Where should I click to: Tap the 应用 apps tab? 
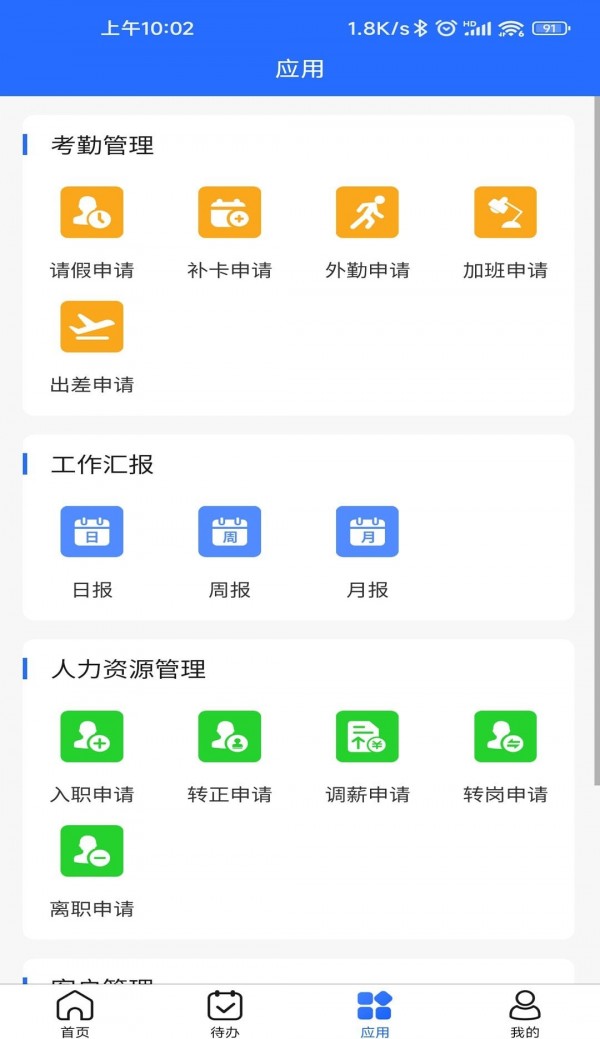375,1013
